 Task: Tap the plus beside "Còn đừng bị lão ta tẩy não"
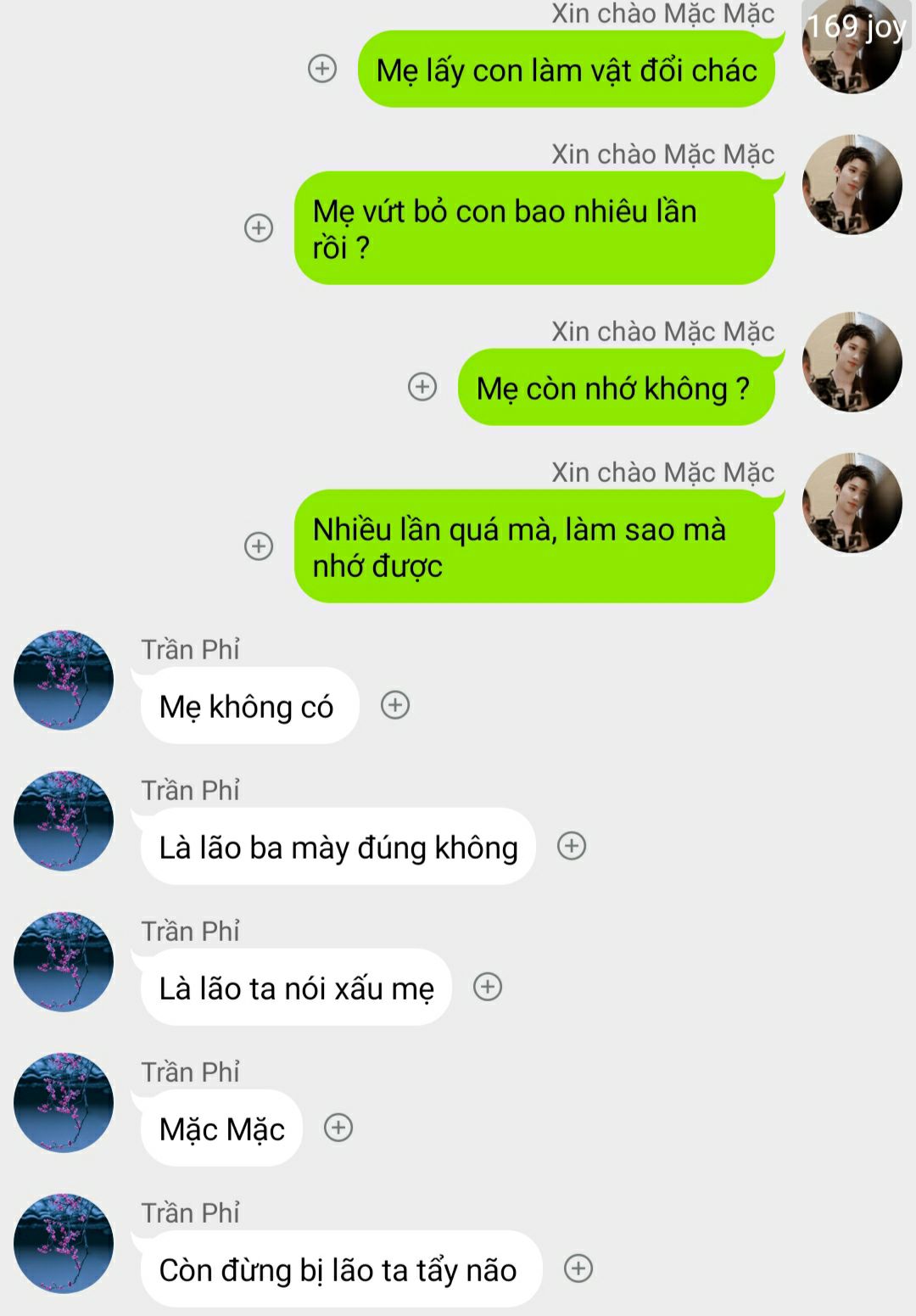578,1268
